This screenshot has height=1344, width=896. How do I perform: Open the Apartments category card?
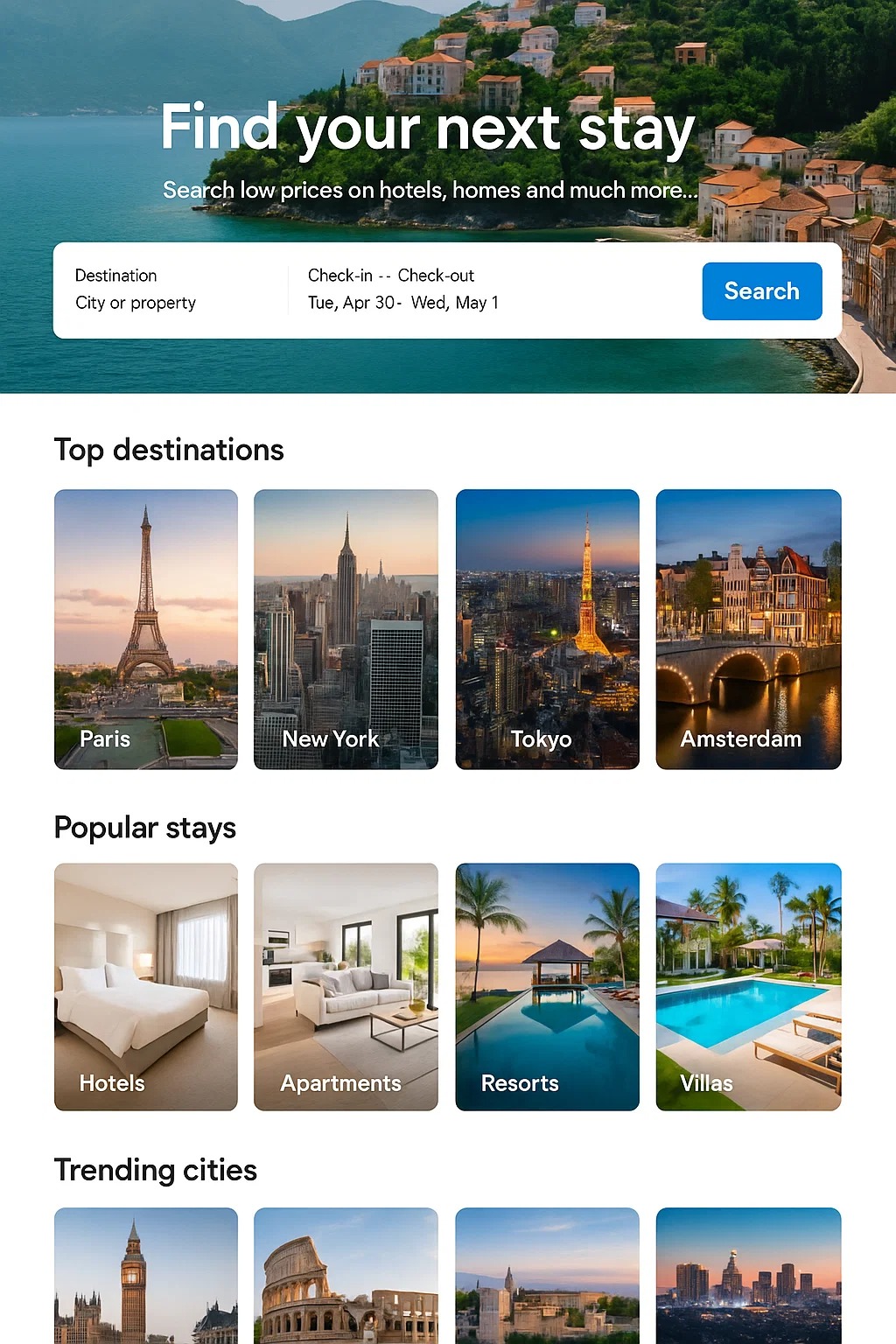pyautogui.click(x=346, y=986)
